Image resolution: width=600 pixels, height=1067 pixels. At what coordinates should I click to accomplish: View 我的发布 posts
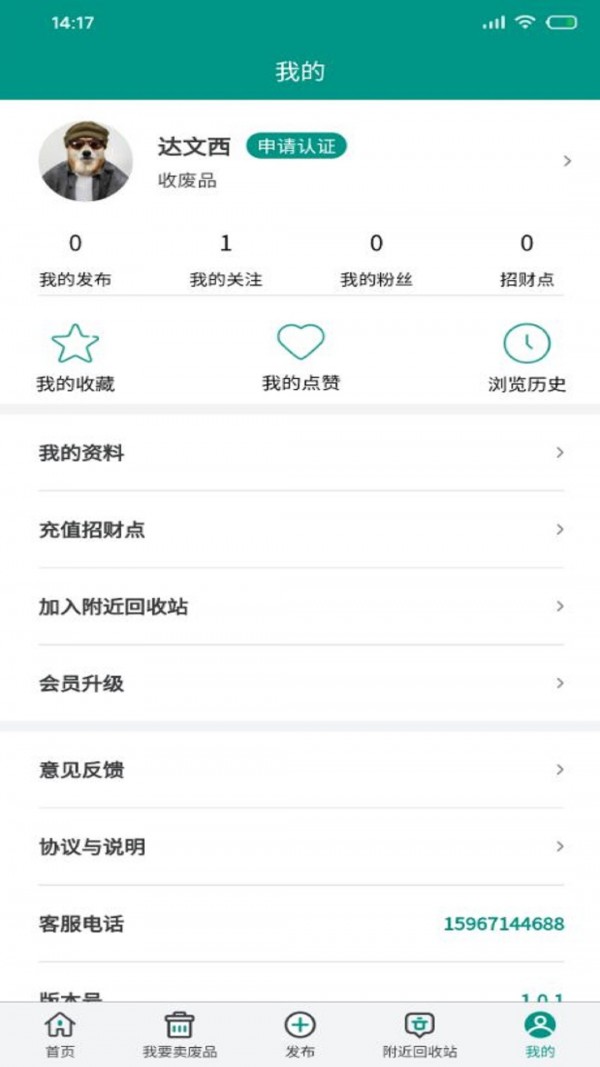coord(75,260)
